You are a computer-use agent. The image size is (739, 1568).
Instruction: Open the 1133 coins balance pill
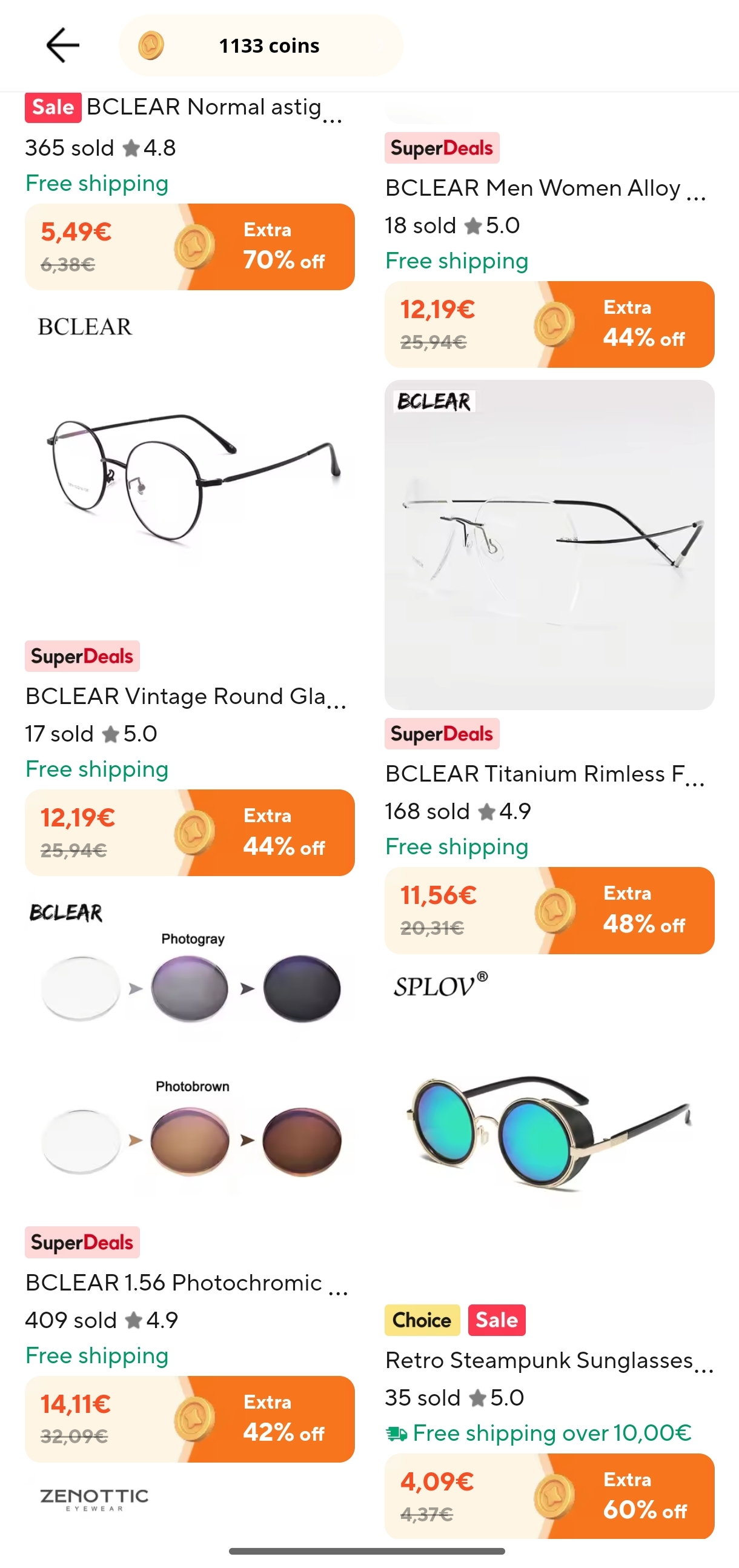point(260,45)
